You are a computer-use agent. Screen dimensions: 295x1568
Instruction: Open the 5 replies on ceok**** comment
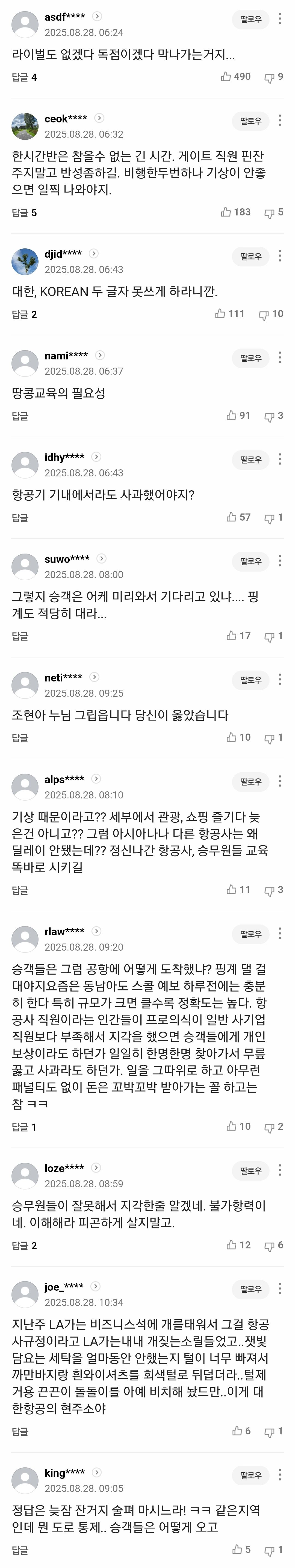[24, 213]
